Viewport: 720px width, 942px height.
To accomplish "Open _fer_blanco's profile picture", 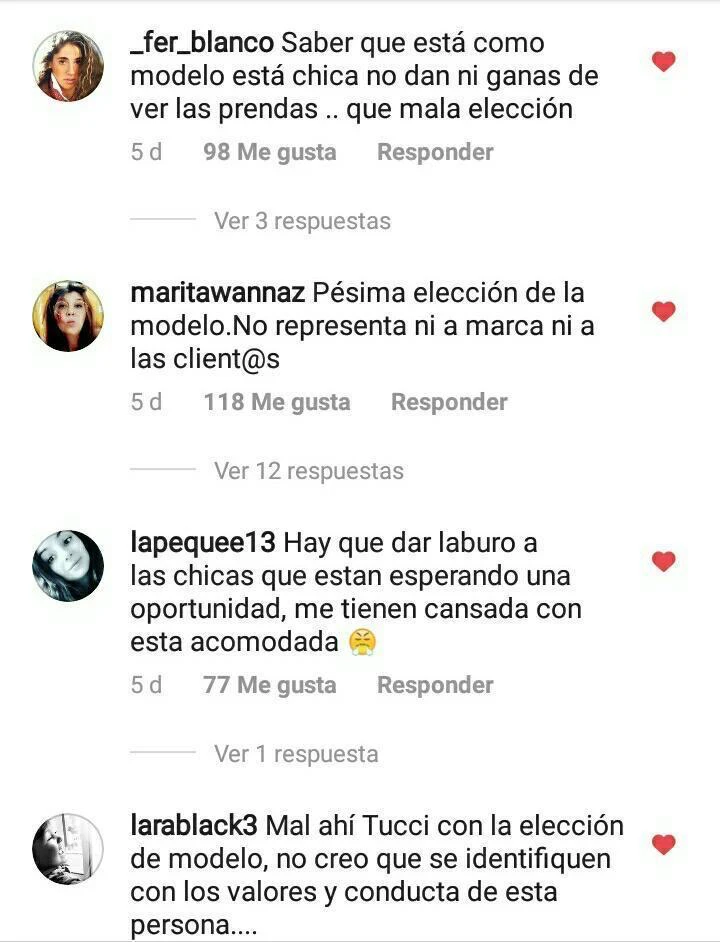I will pyautogui.click(x=68, y=66).
